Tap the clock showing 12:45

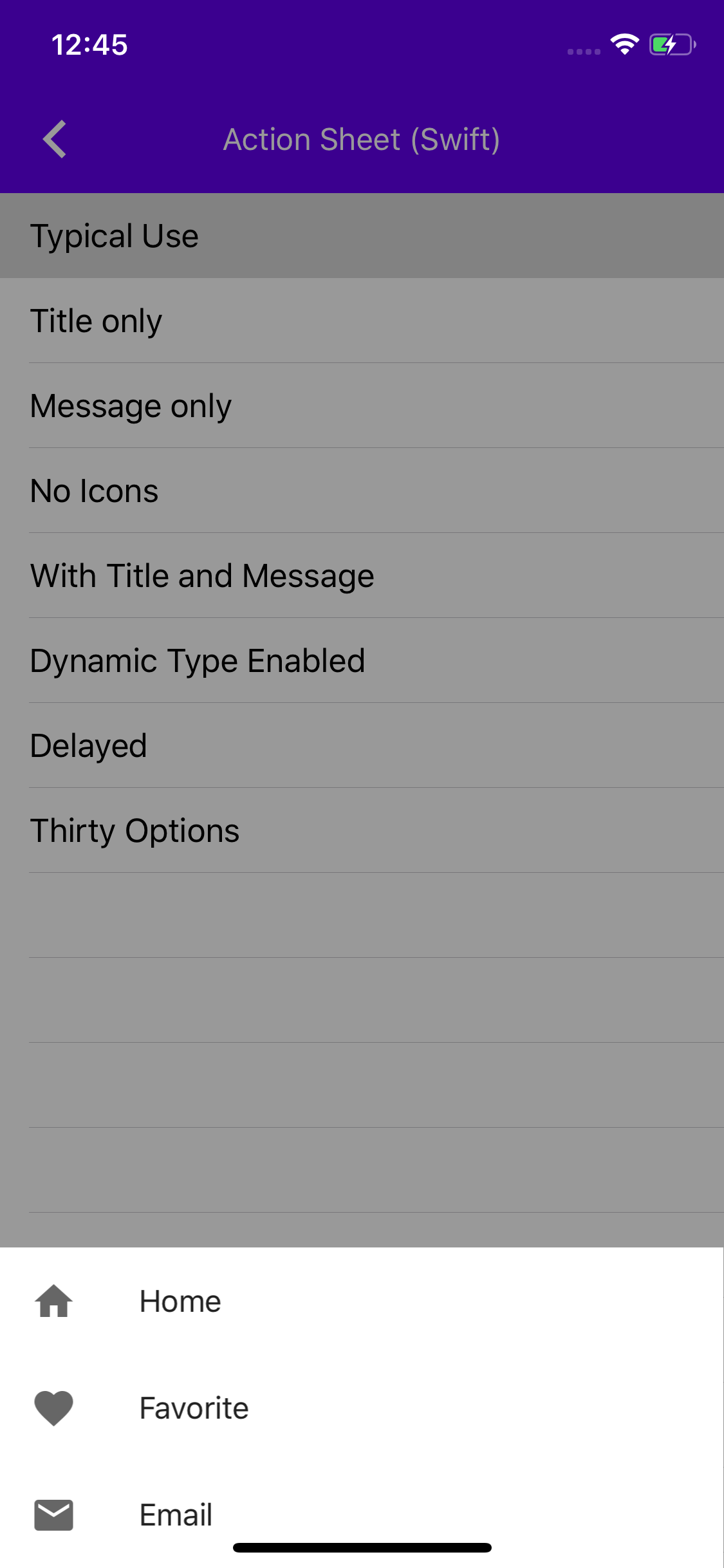point(90,44)
